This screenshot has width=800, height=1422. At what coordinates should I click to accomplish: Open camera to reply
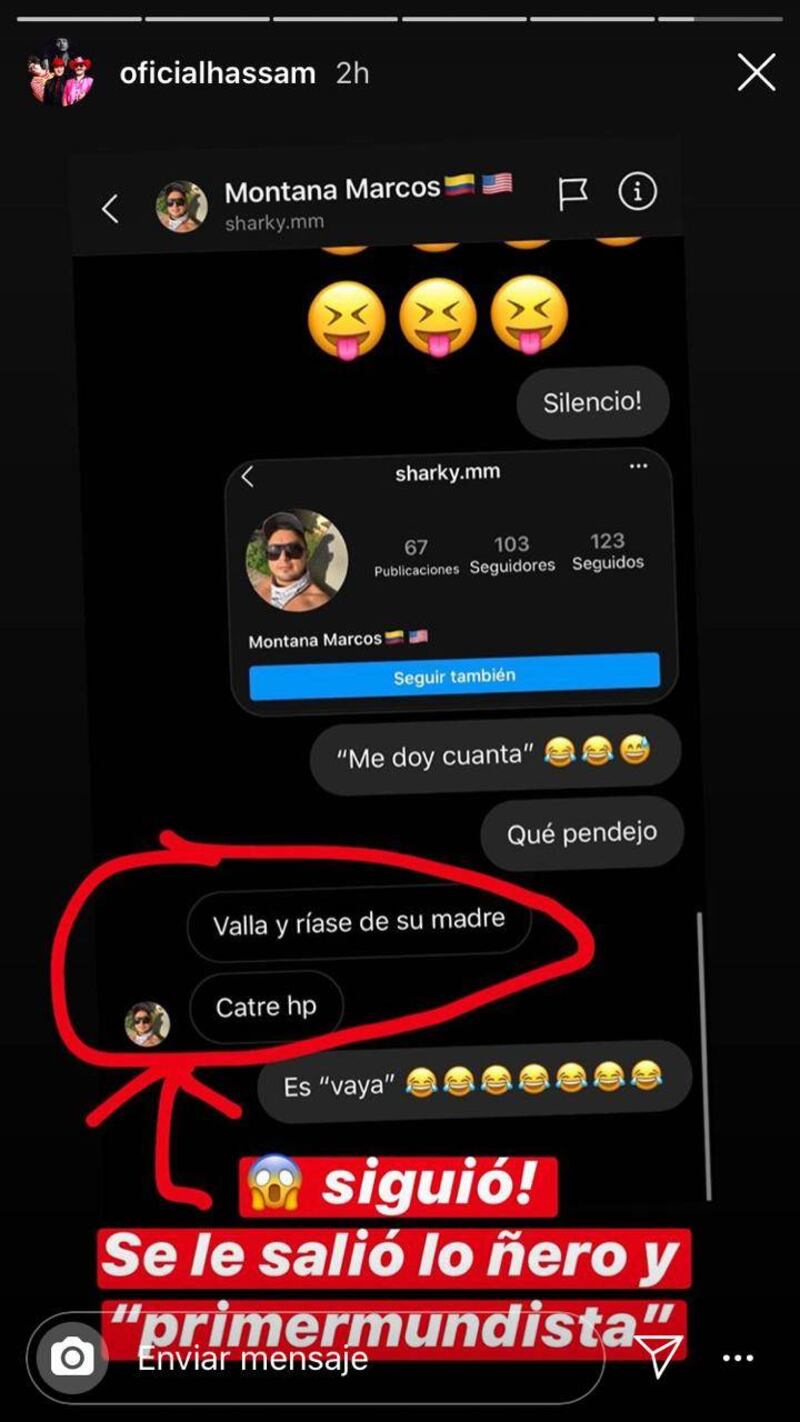[x=72, y=1357]
